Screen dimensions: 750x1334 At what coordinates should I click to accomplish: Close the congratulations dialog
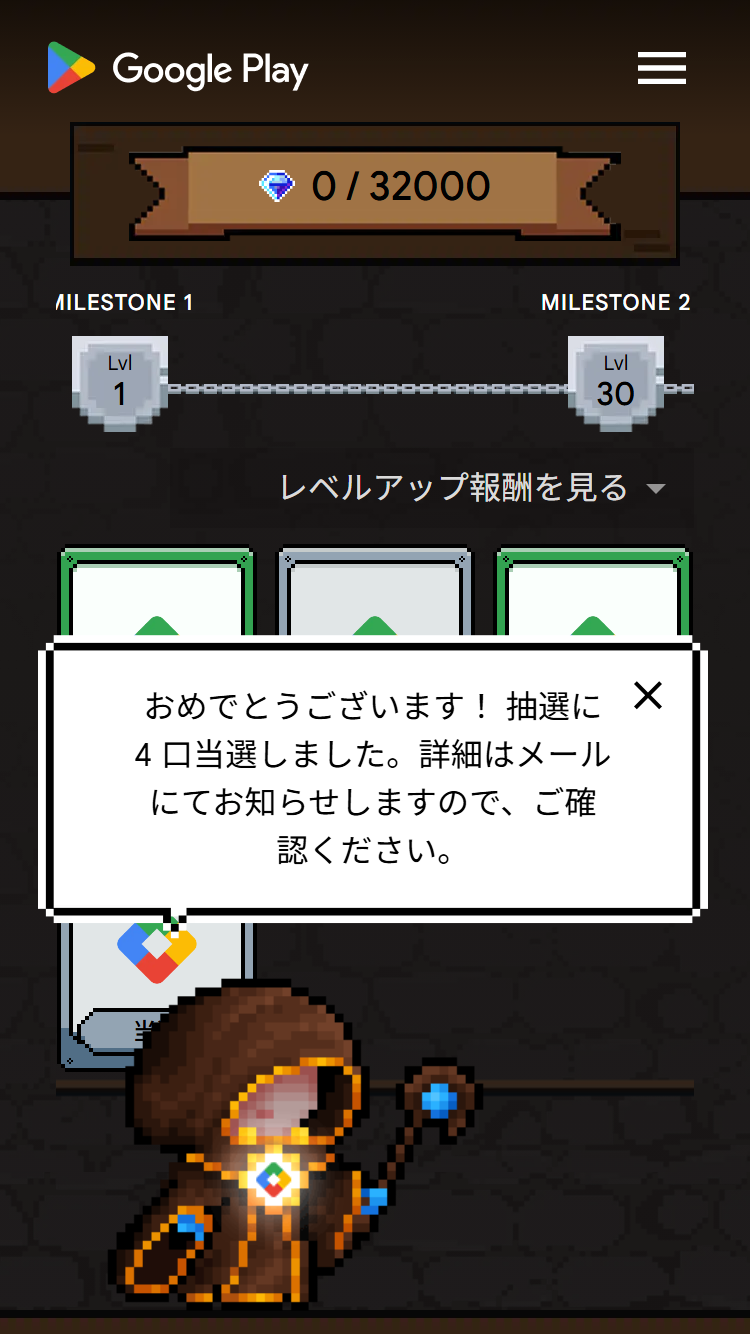(x=648, y=696)
